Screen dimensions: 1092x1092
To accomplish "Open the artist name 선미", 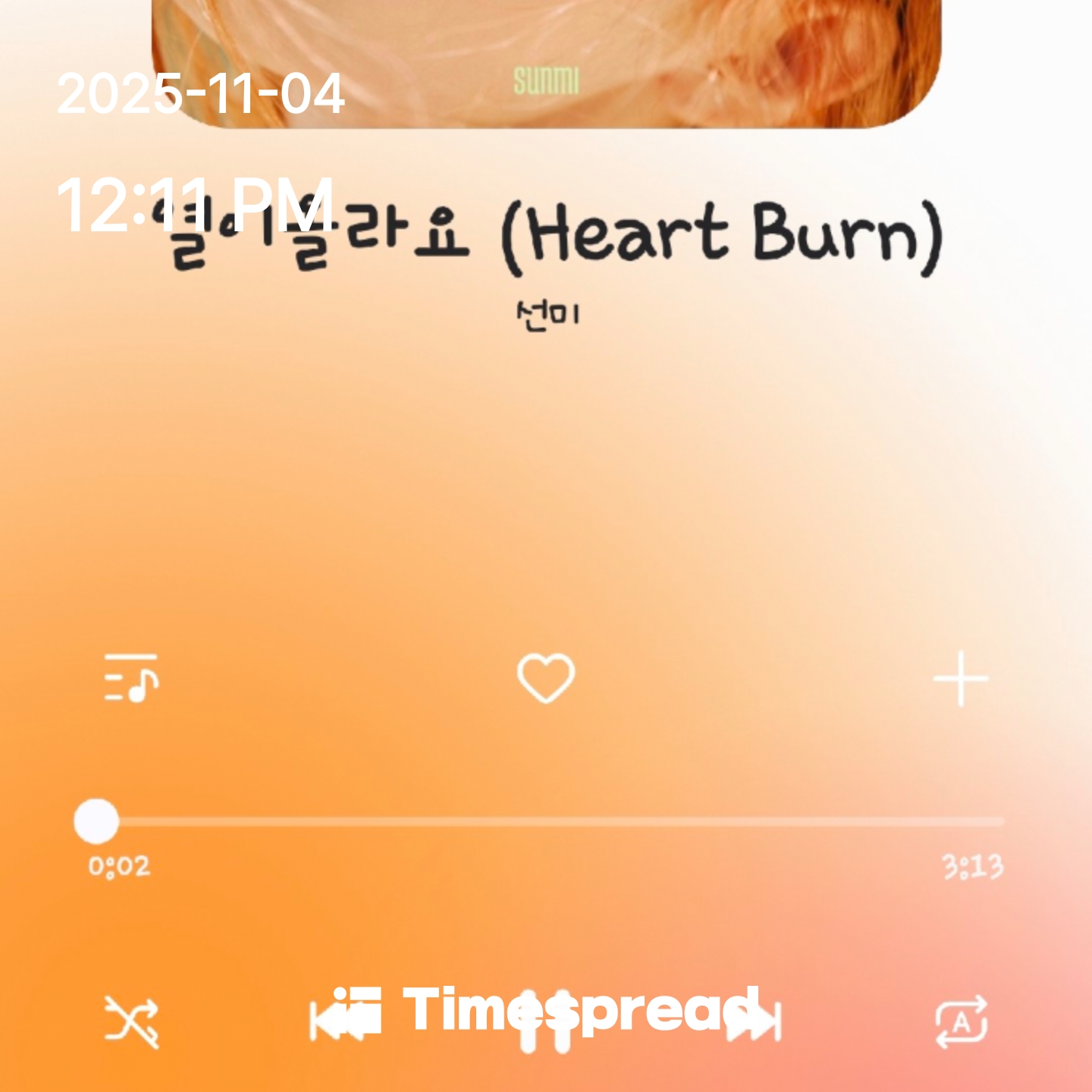I will 547,315.
